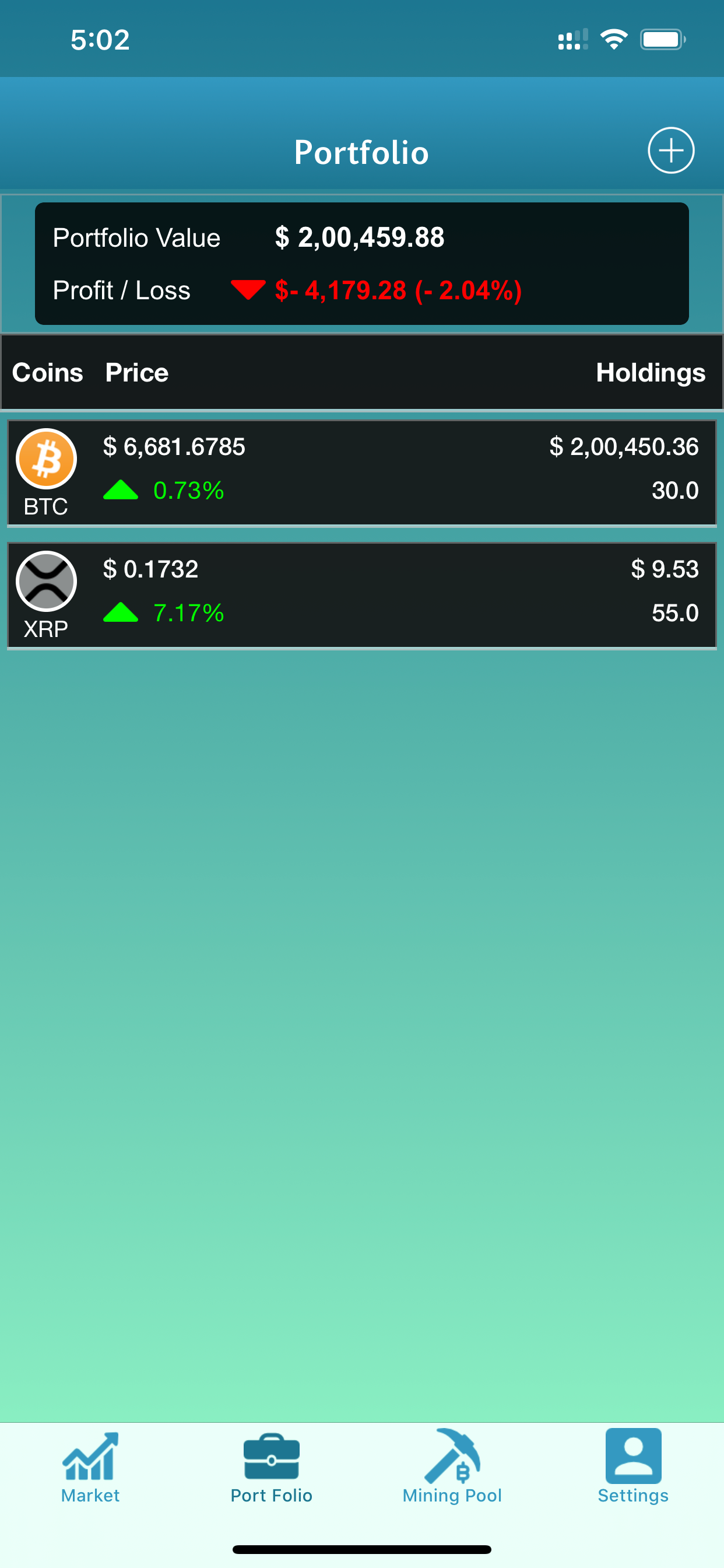Tap the Wi-Fi indicator in status bar
724x1568 pixels.
click(x=614, y=39)
